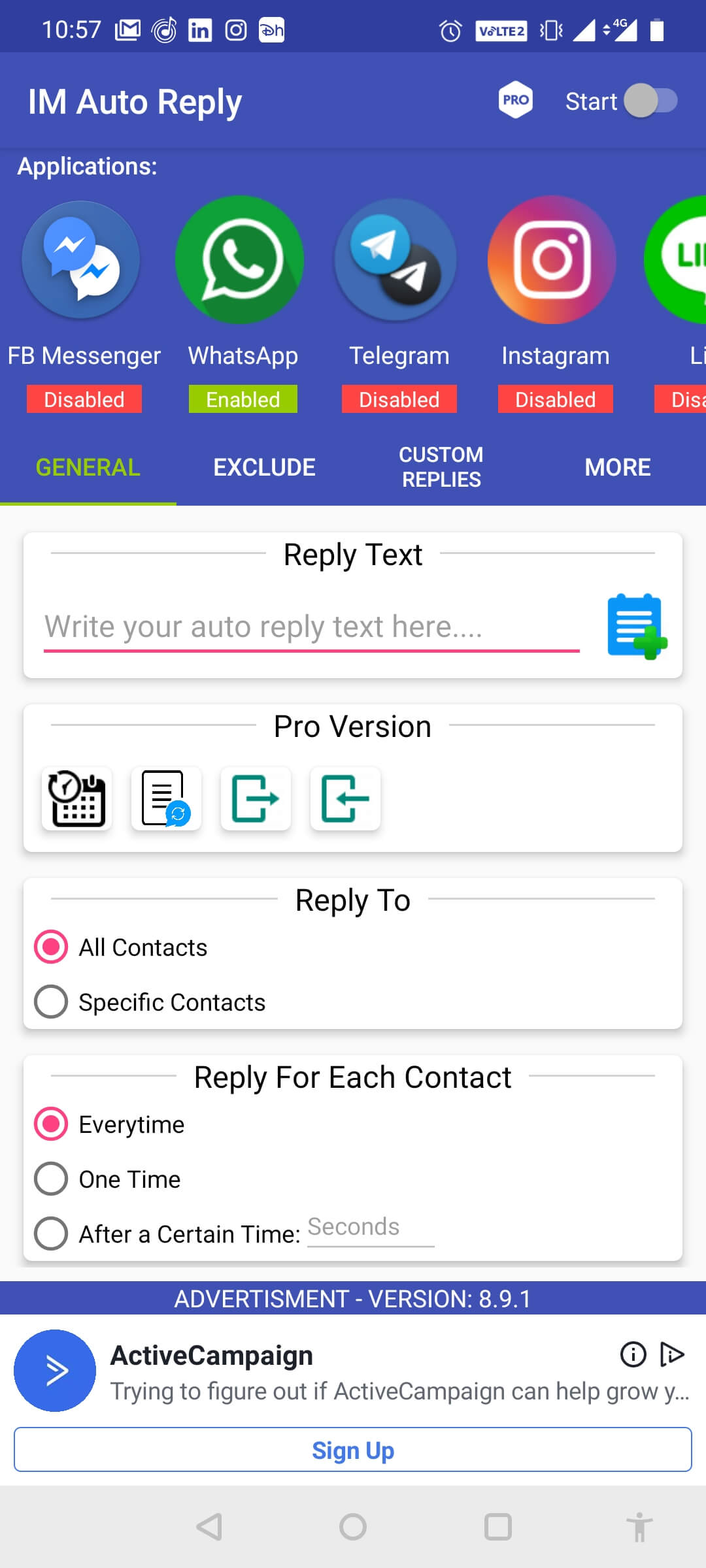
Task: Tap the export settings icon
Action: tap(256, 798)
